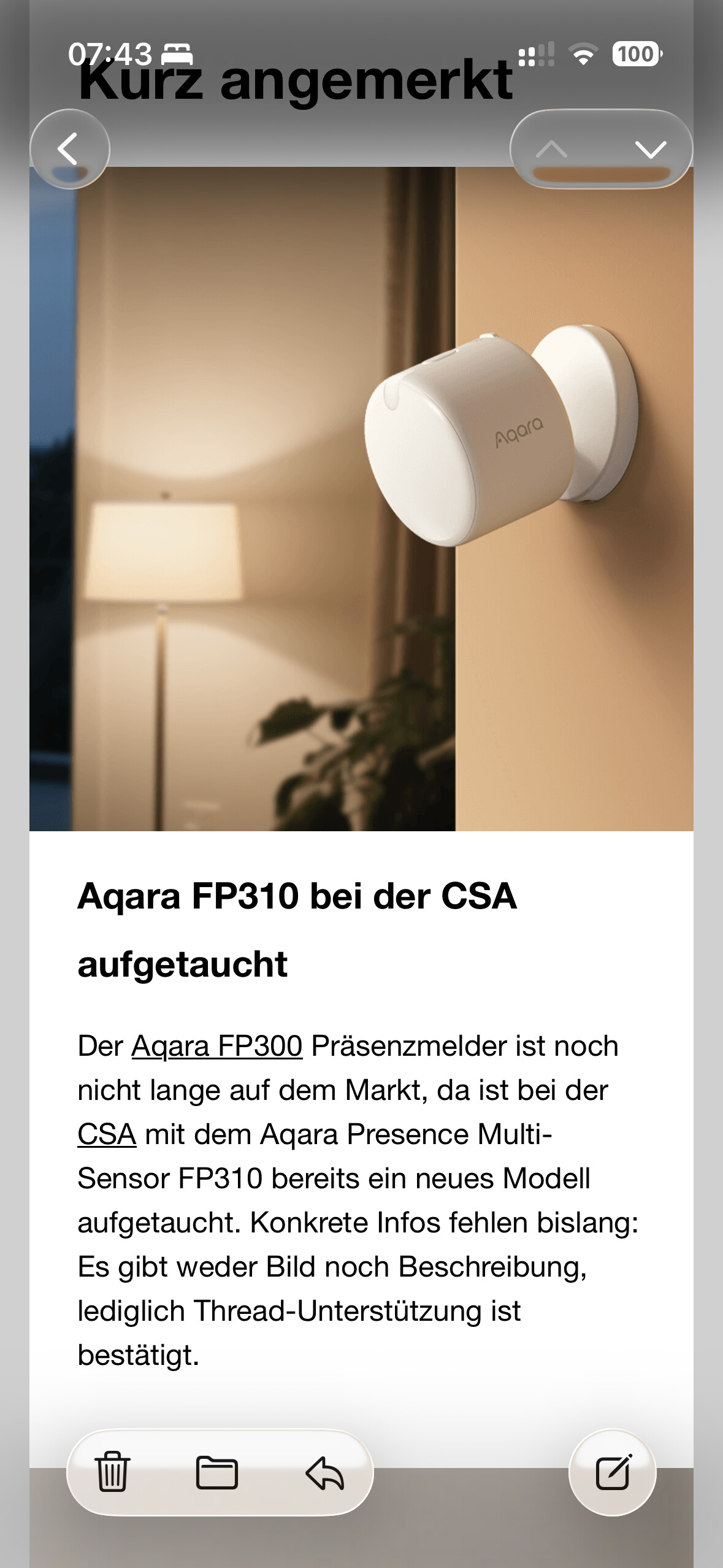
Task: Compose a new email
Action: point(613,1472)
